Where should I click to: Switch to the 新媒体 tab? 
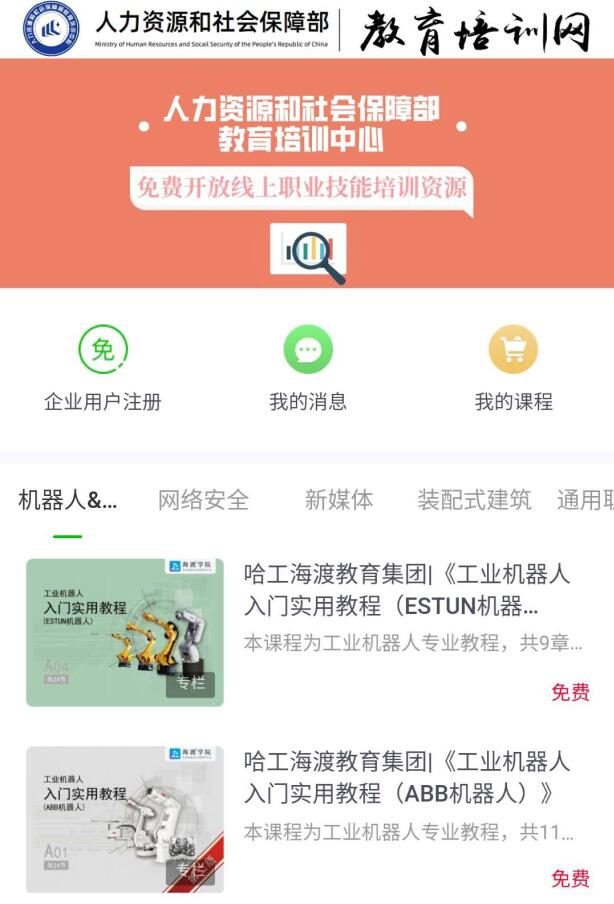[x=339, y=500]
